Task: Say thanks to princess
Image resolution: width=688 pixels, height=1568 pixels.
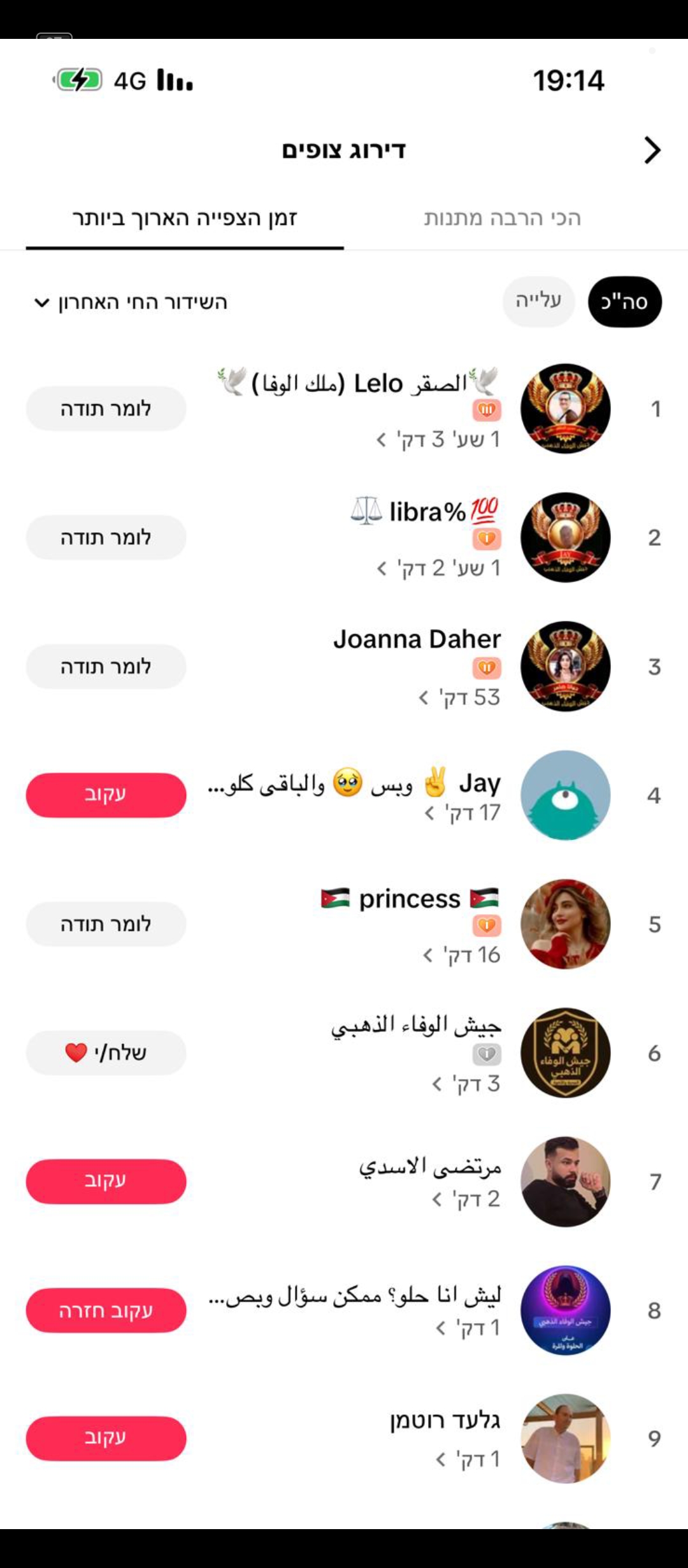Action: (106, 924)
